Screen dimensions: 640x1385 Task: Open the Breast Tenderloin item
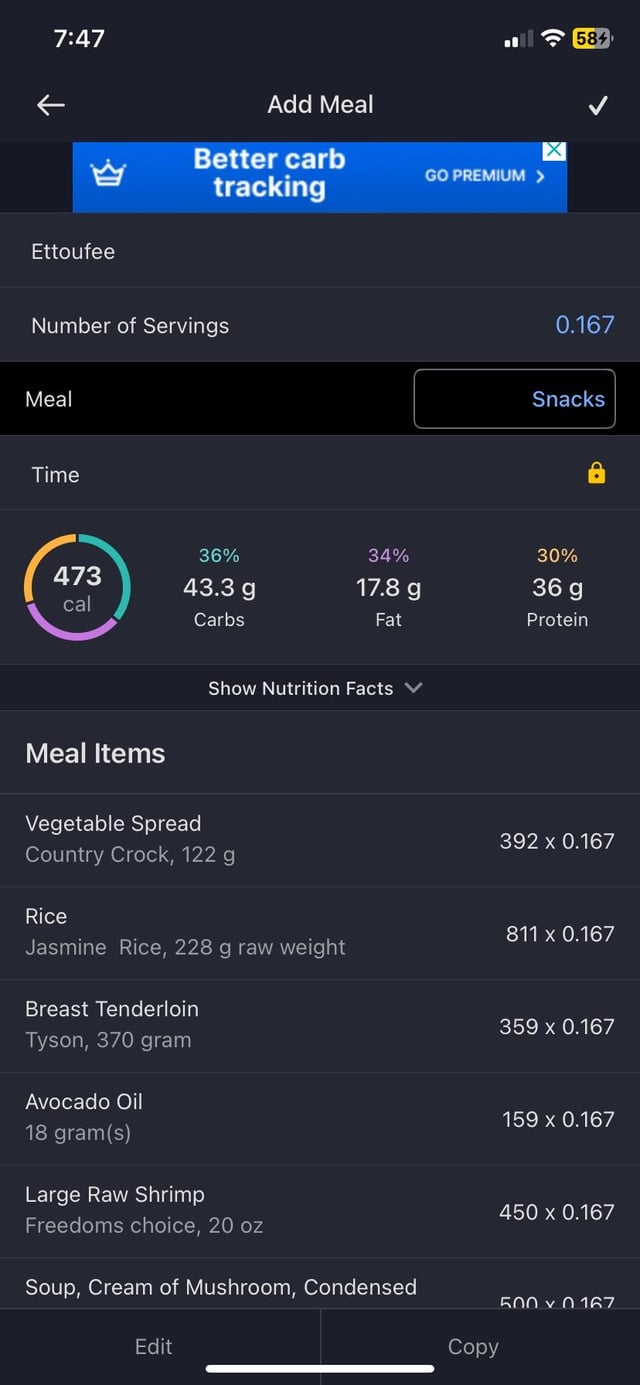coord(320,1026)
